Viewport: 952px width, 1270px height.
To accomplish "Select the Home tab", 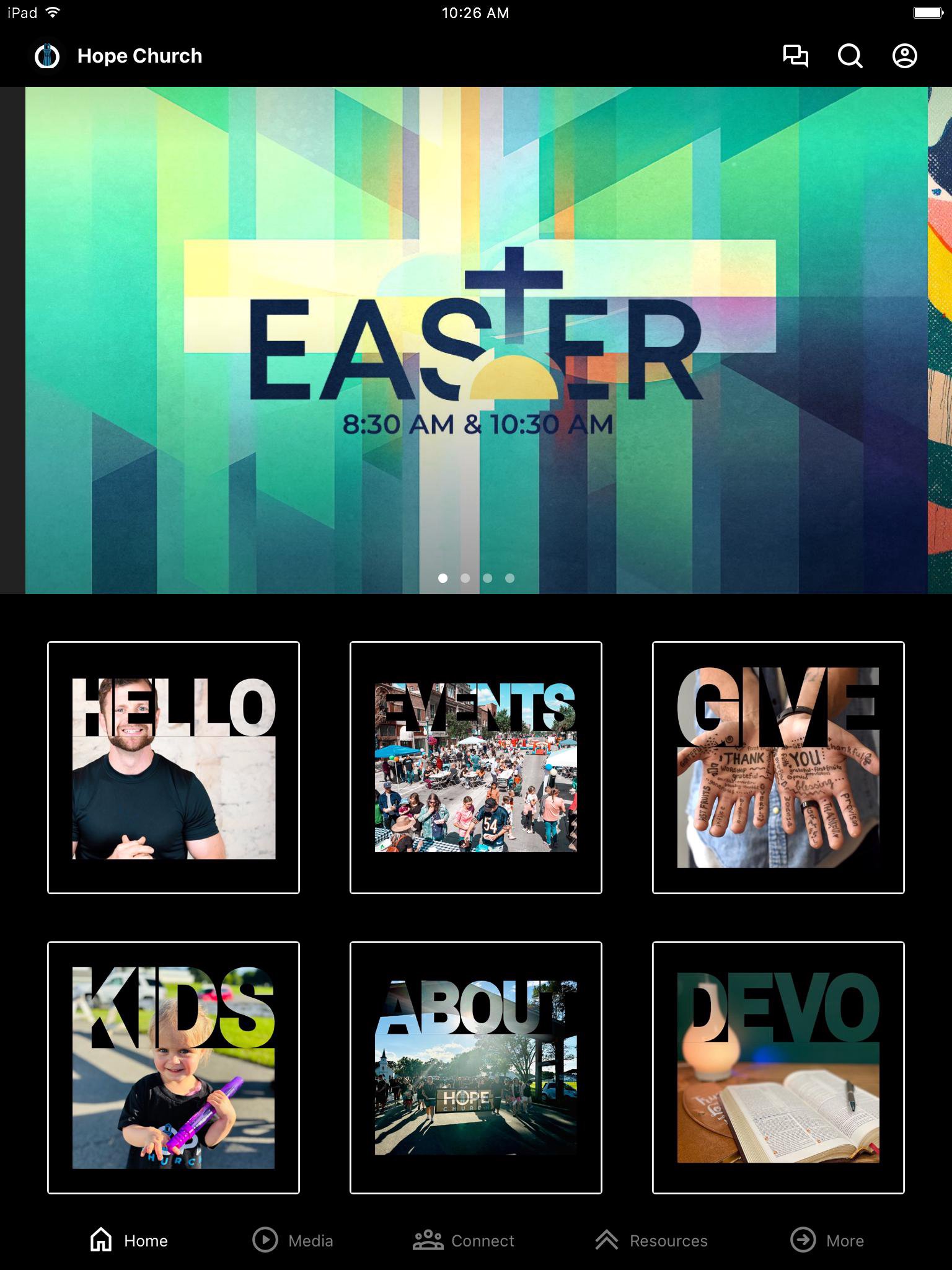I will click(x=129, y=1240).
